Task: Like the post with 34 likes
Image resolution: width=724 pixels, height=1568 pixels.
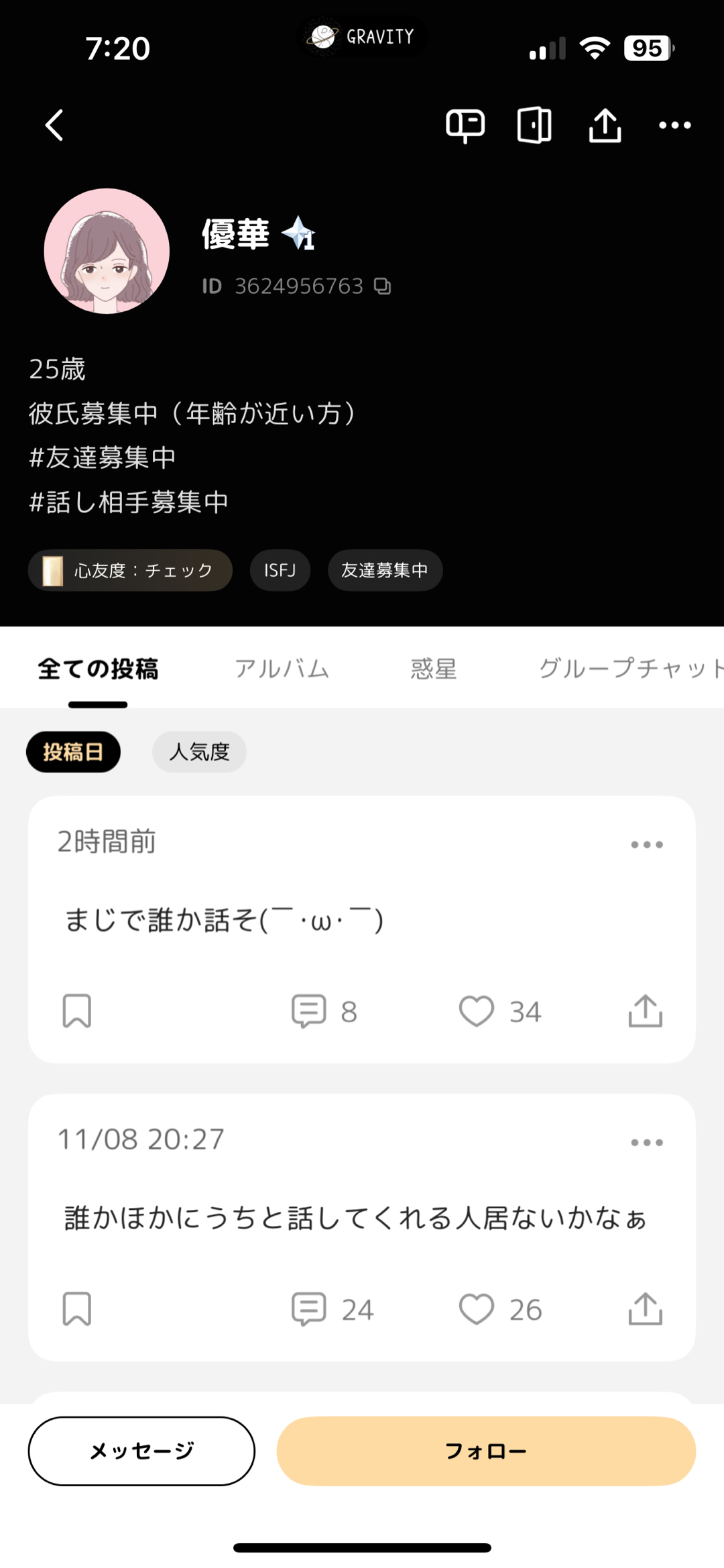Action: point(477,1011)
